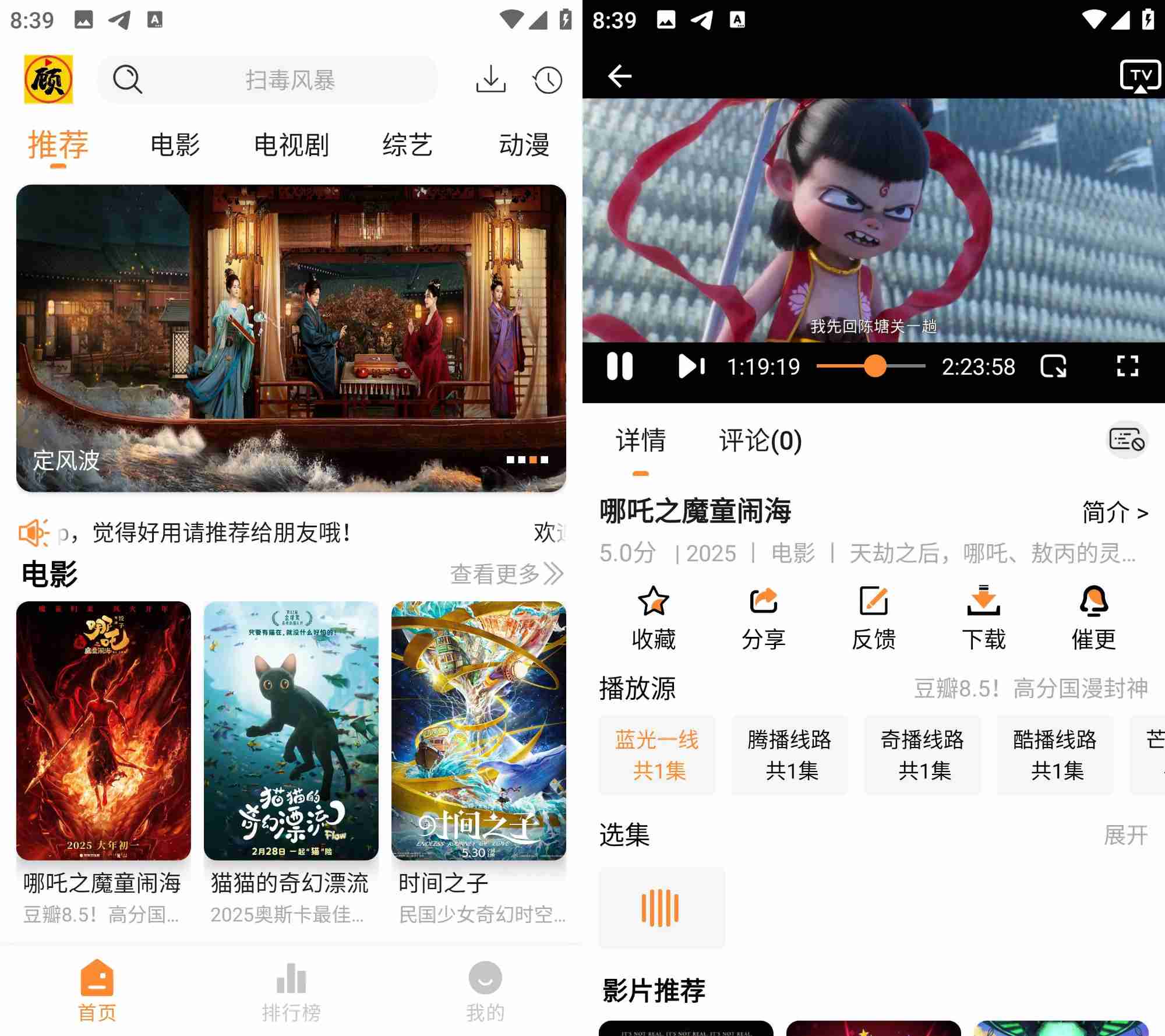Open the 猫猫的奇幻漂流 movie card

coord(291,731)
